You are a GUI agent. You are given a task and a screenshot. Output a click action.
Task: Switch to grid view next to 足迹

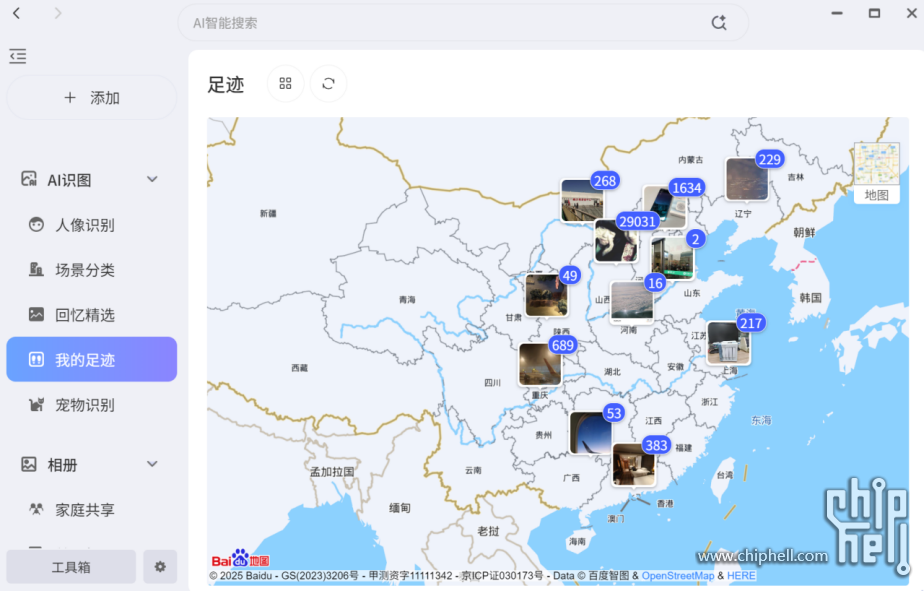(286, 84)
